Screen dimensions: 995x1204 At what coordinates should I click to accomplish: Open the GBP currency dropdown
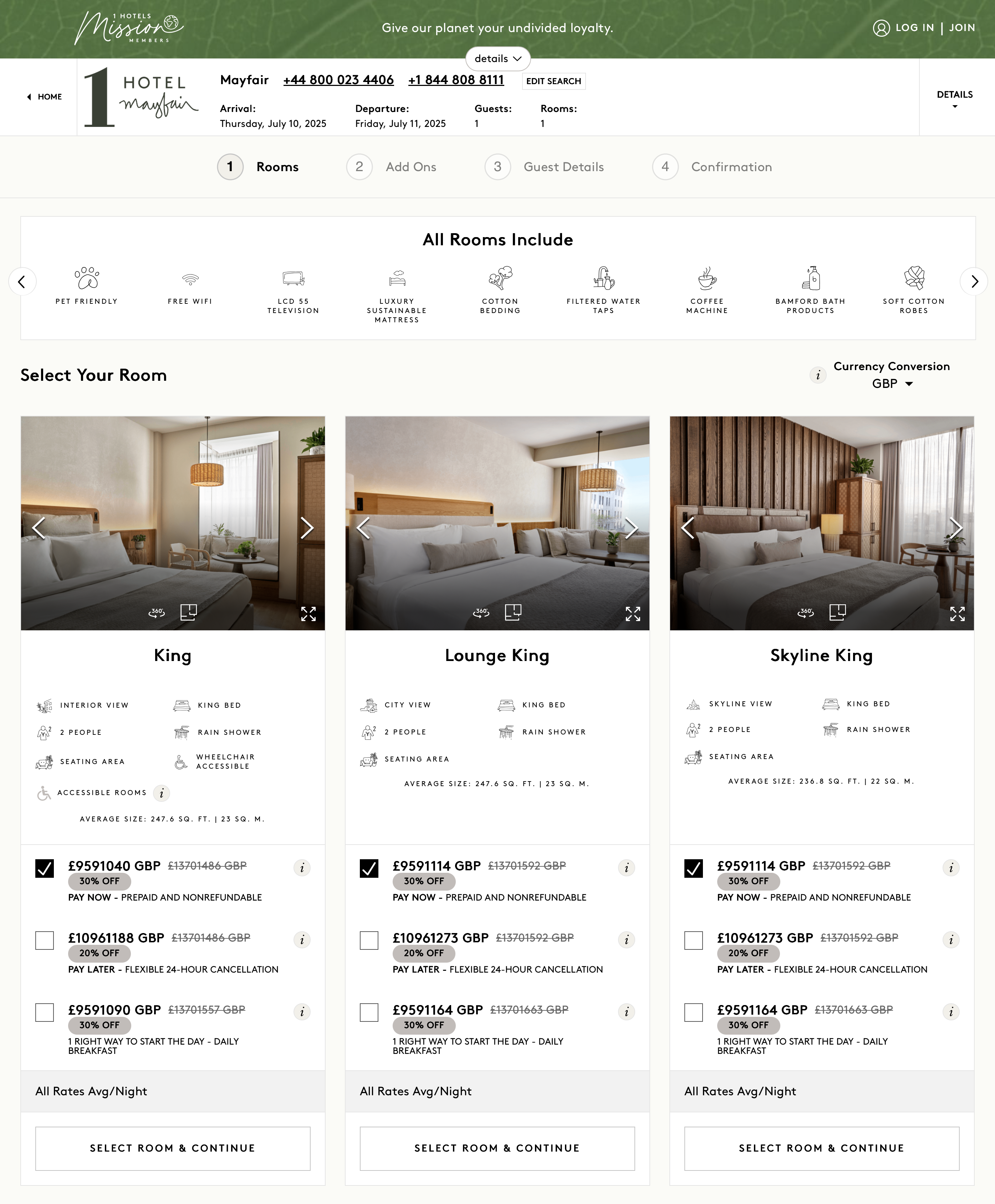pyautogui.click(x=892, y=384)
